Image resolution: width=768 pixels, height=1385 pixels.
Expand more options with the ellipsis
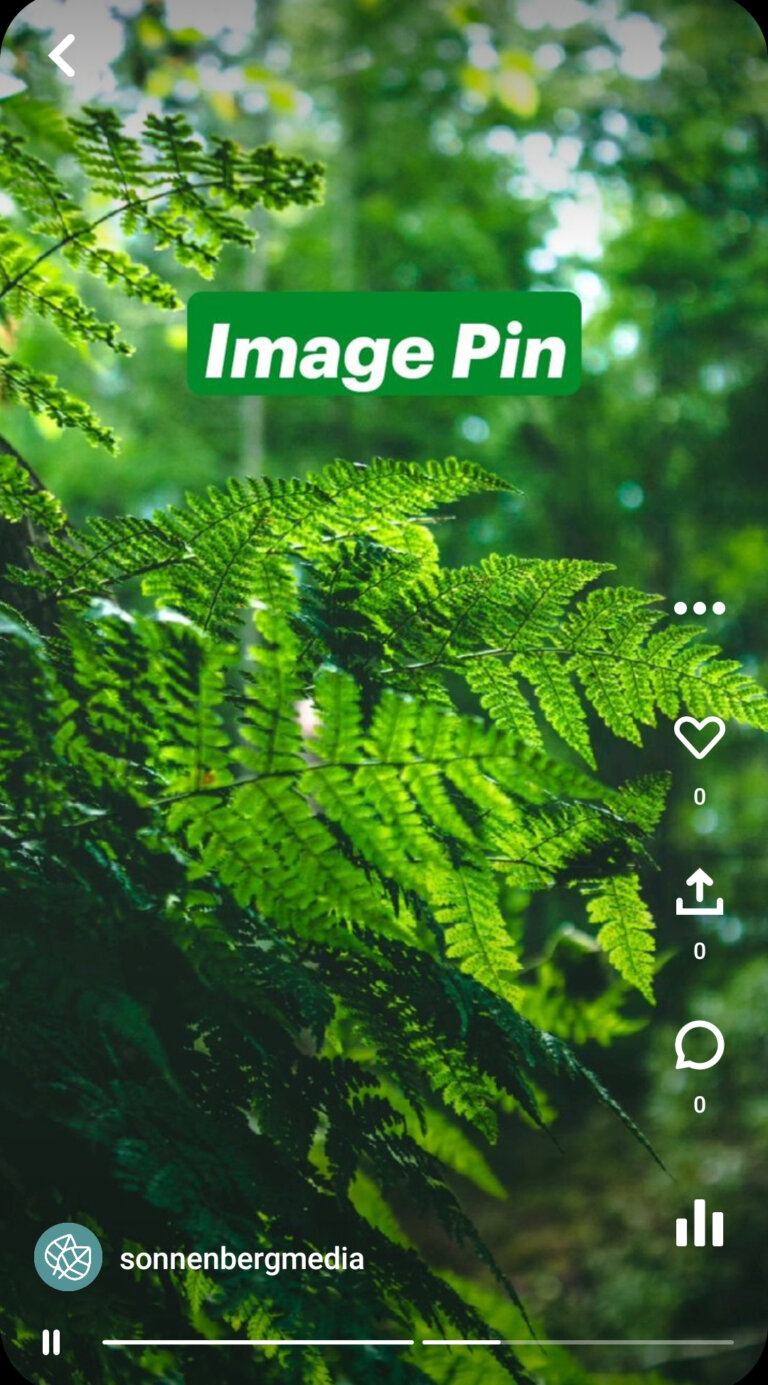point(699,607)
